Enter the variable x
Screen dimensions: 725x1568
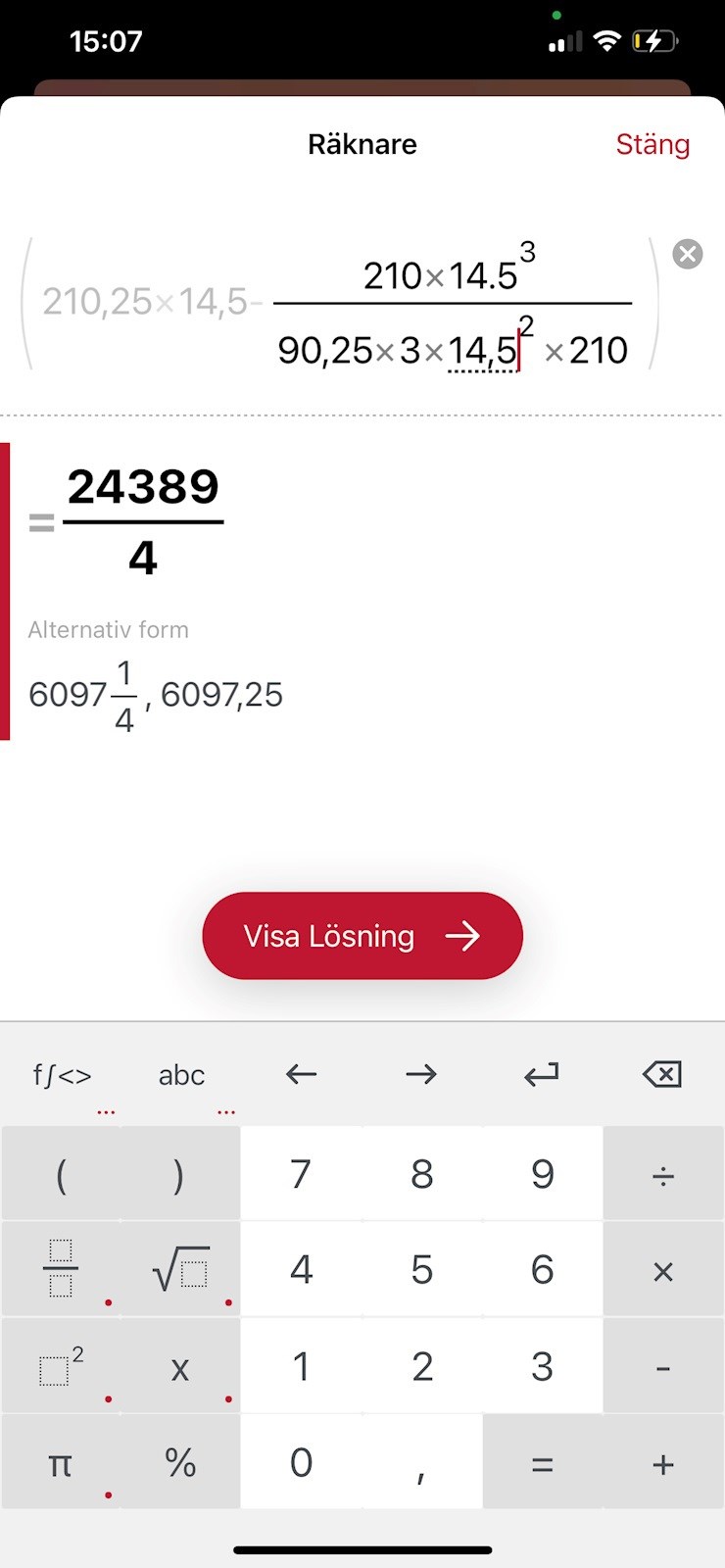coord(180,1367)
